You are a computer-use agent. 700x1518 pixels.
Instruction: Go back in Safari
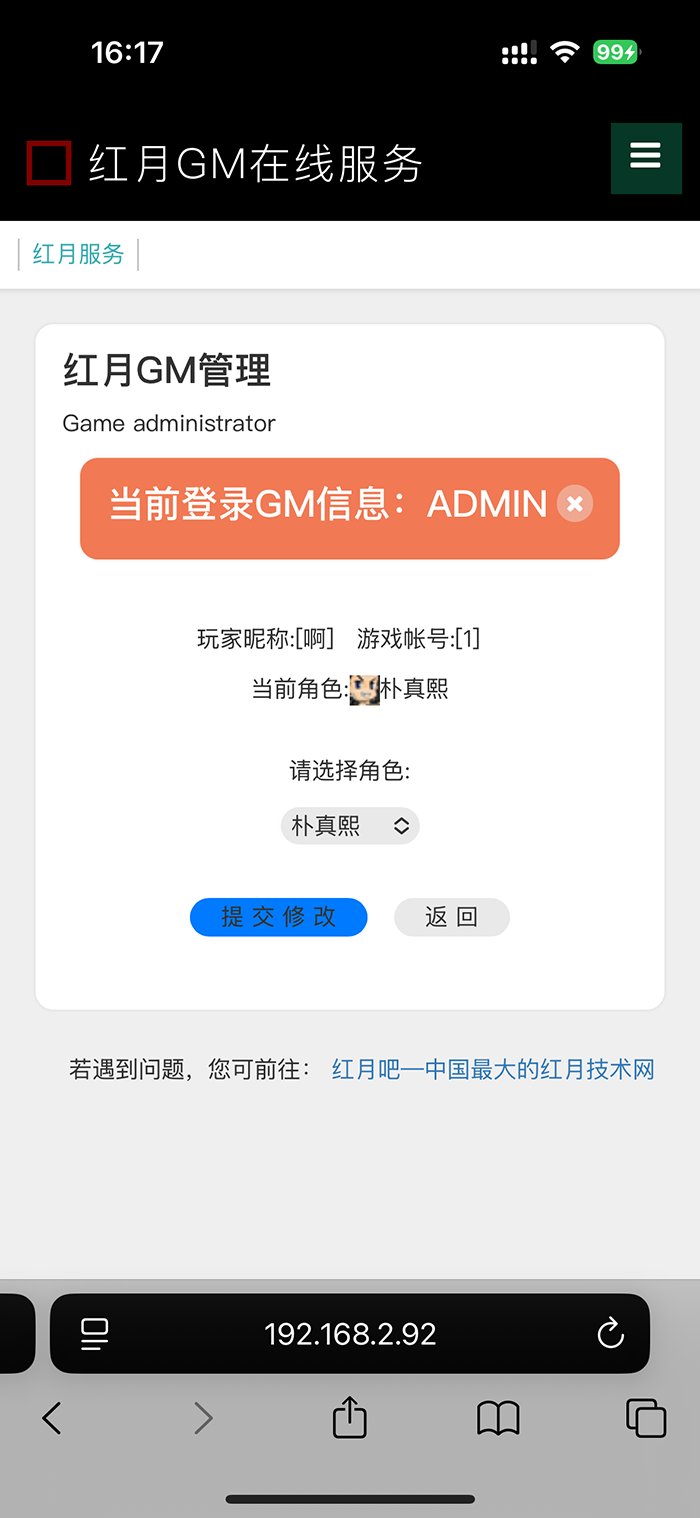click(52, 1417)
